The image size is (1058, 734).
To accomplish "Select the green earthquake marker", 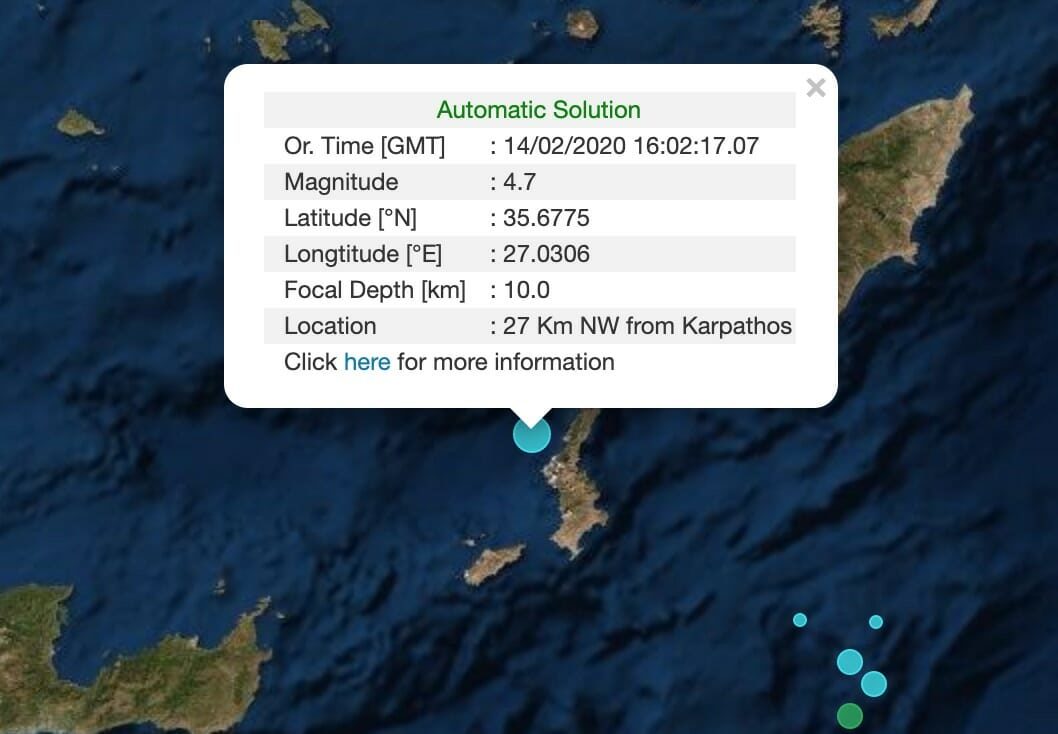I will coord(849,715).
